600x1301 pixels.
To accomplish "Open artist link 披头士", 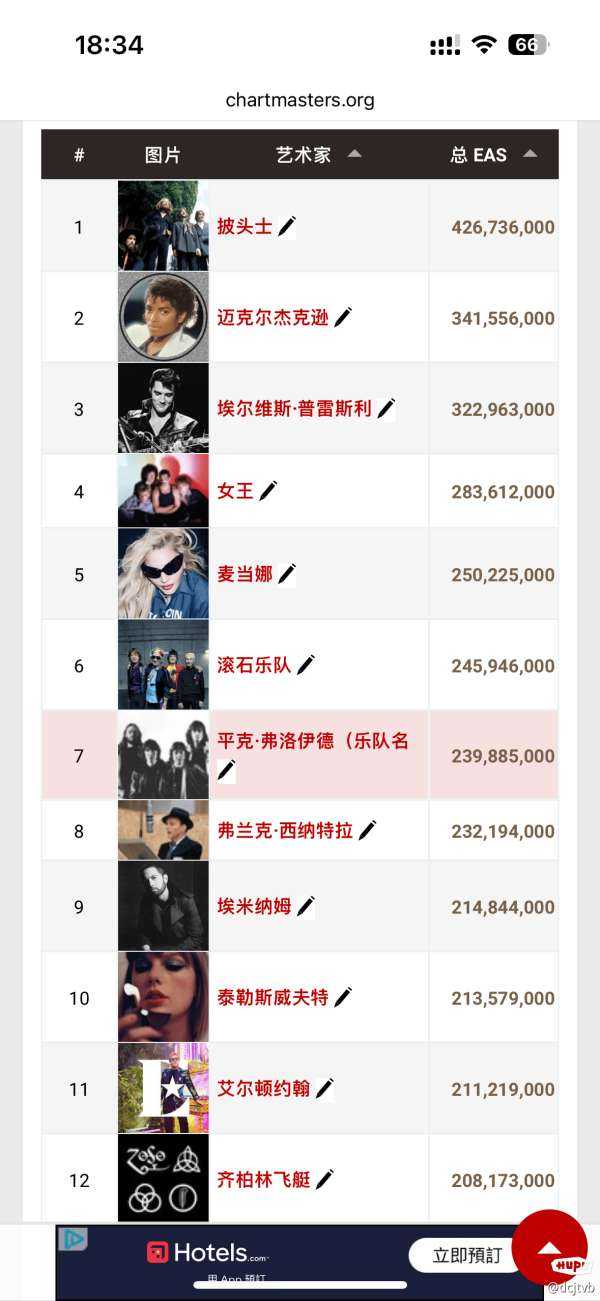I will pos(245,226).
